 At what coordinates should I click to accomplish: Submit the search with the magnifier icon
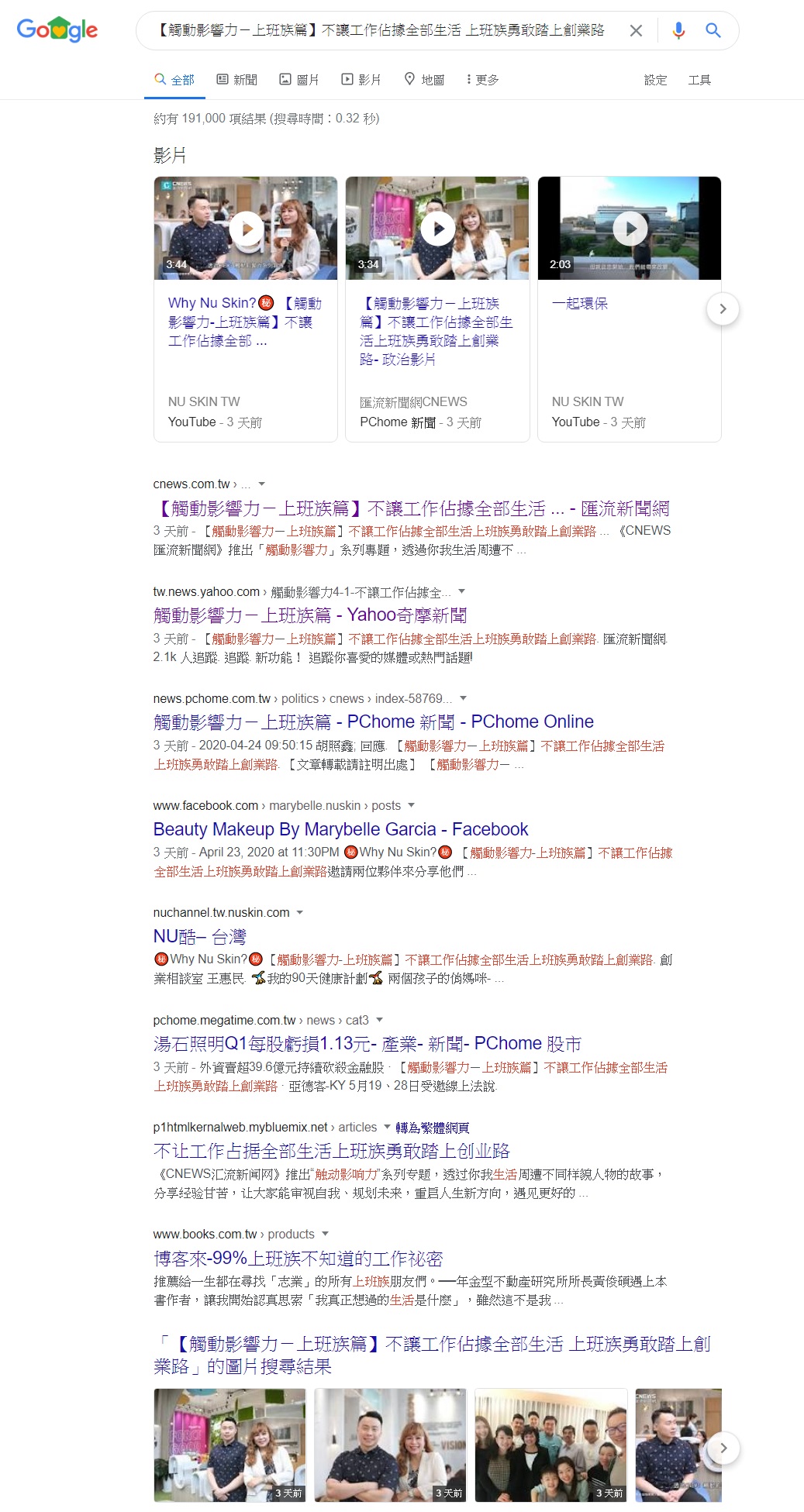pyautogui.click(x=713, y=31)
